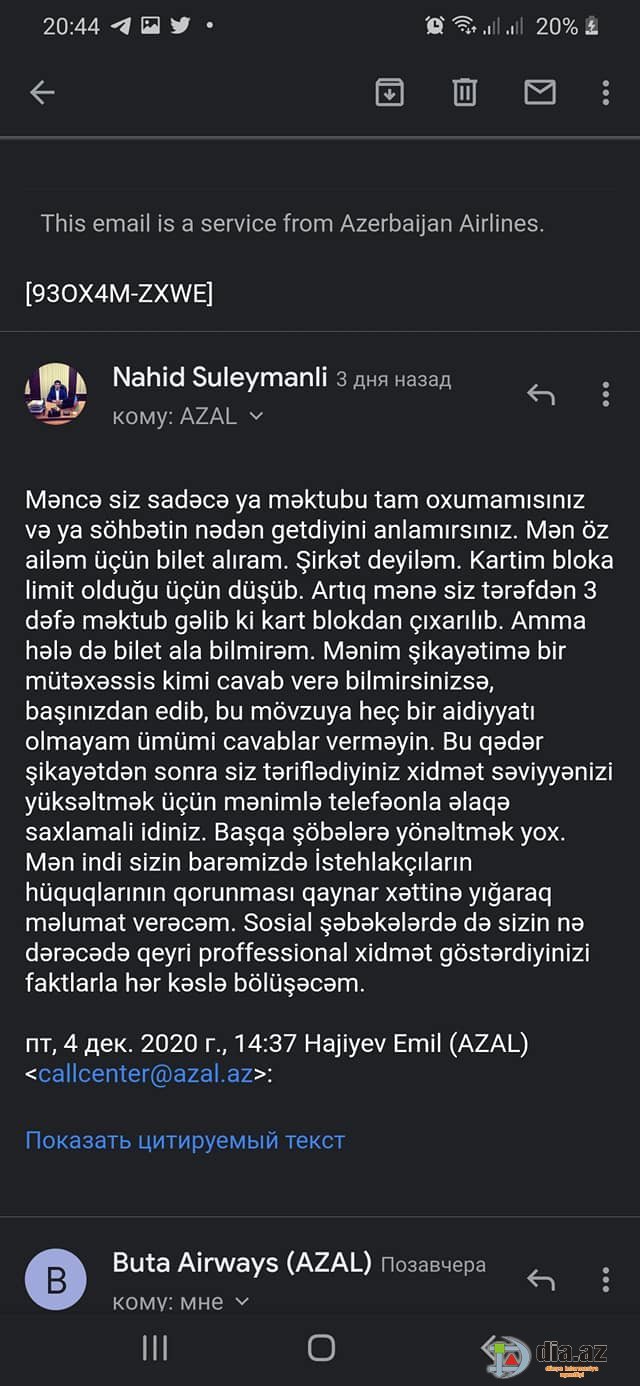Delete this email with the trash icon
The image size is (640, 1386).
[x=464, y=92]
